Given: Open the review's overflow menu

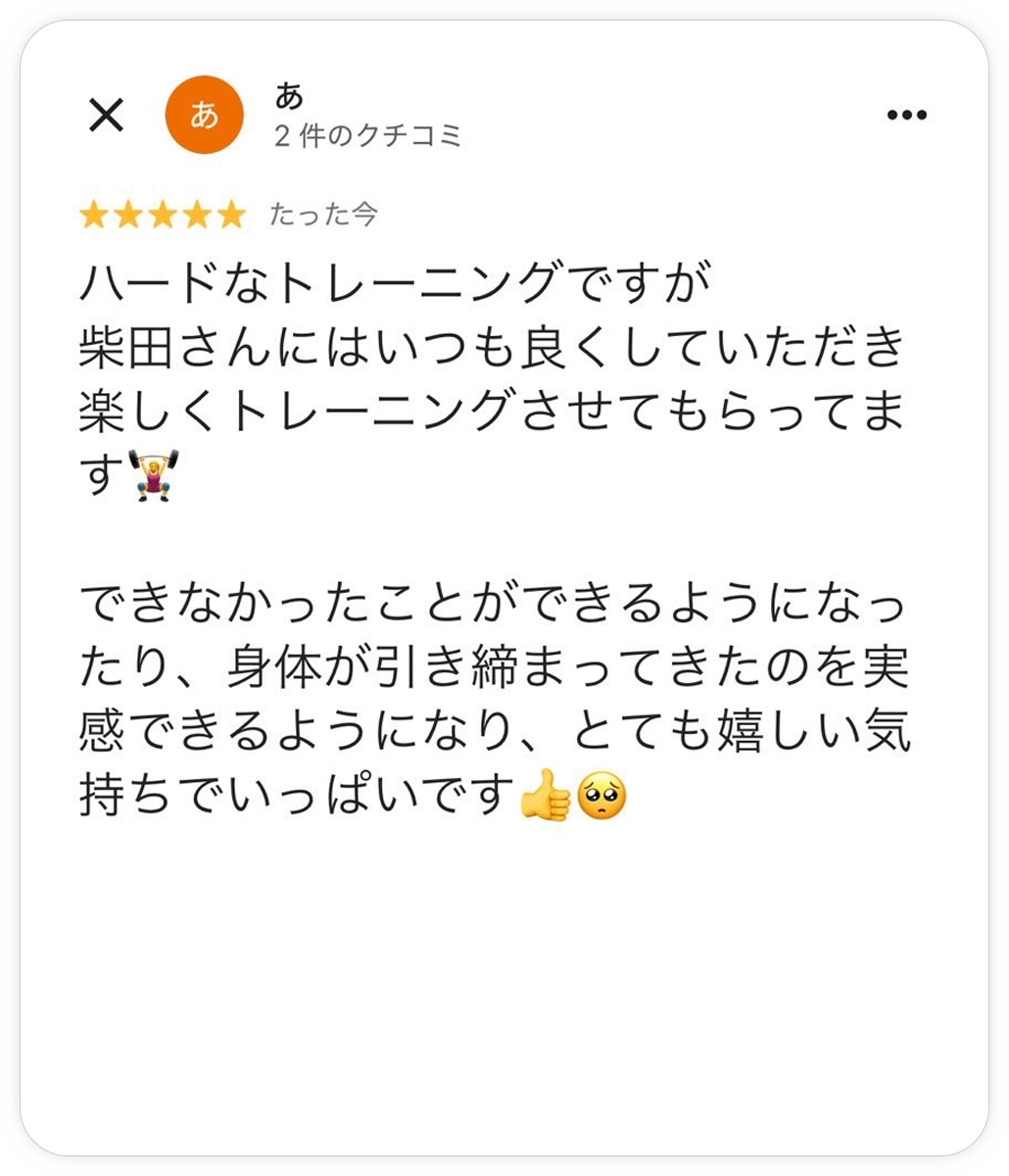Looking at the screenshot, I should tap(906, 116).
